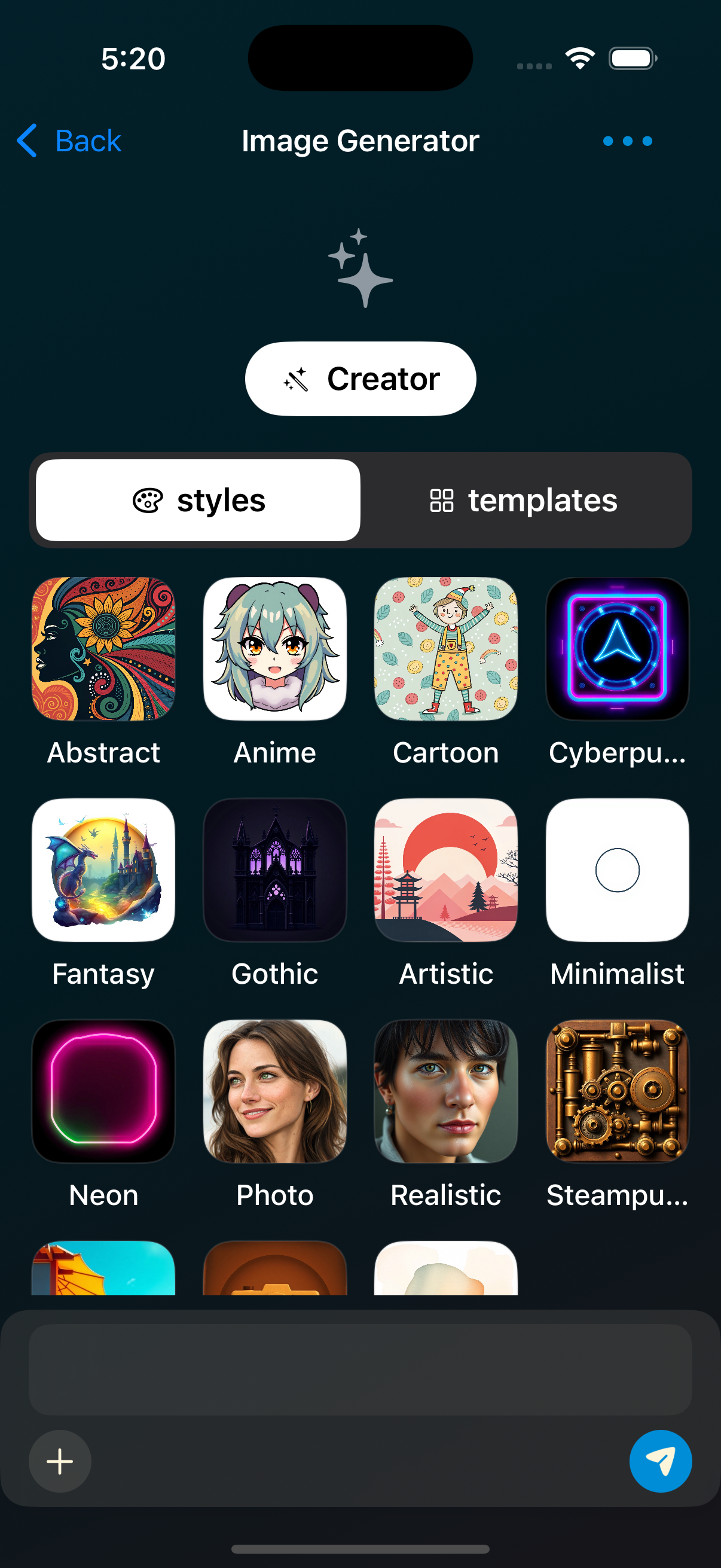Tap the back chevron icon
Screen dimensions: 721x1568
coord(26,141)
